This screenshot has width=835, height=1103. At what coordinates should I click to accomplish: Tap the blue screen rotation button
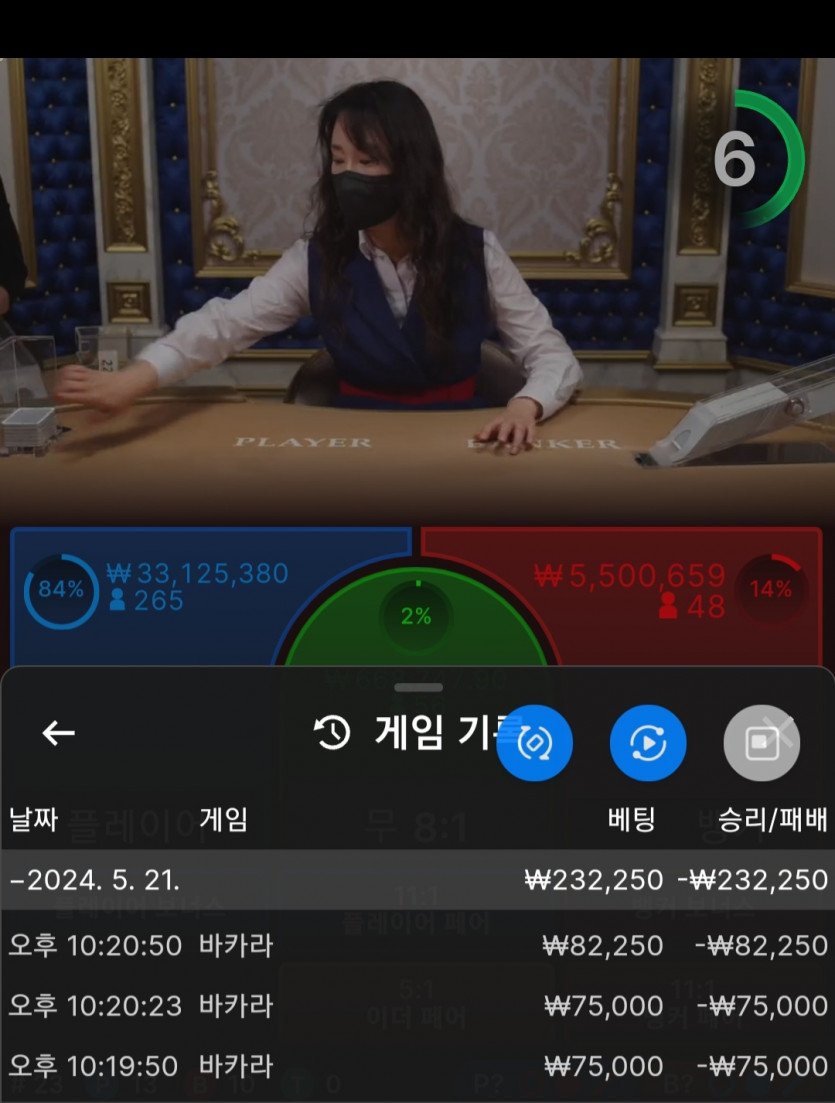(x=534, y=743)
